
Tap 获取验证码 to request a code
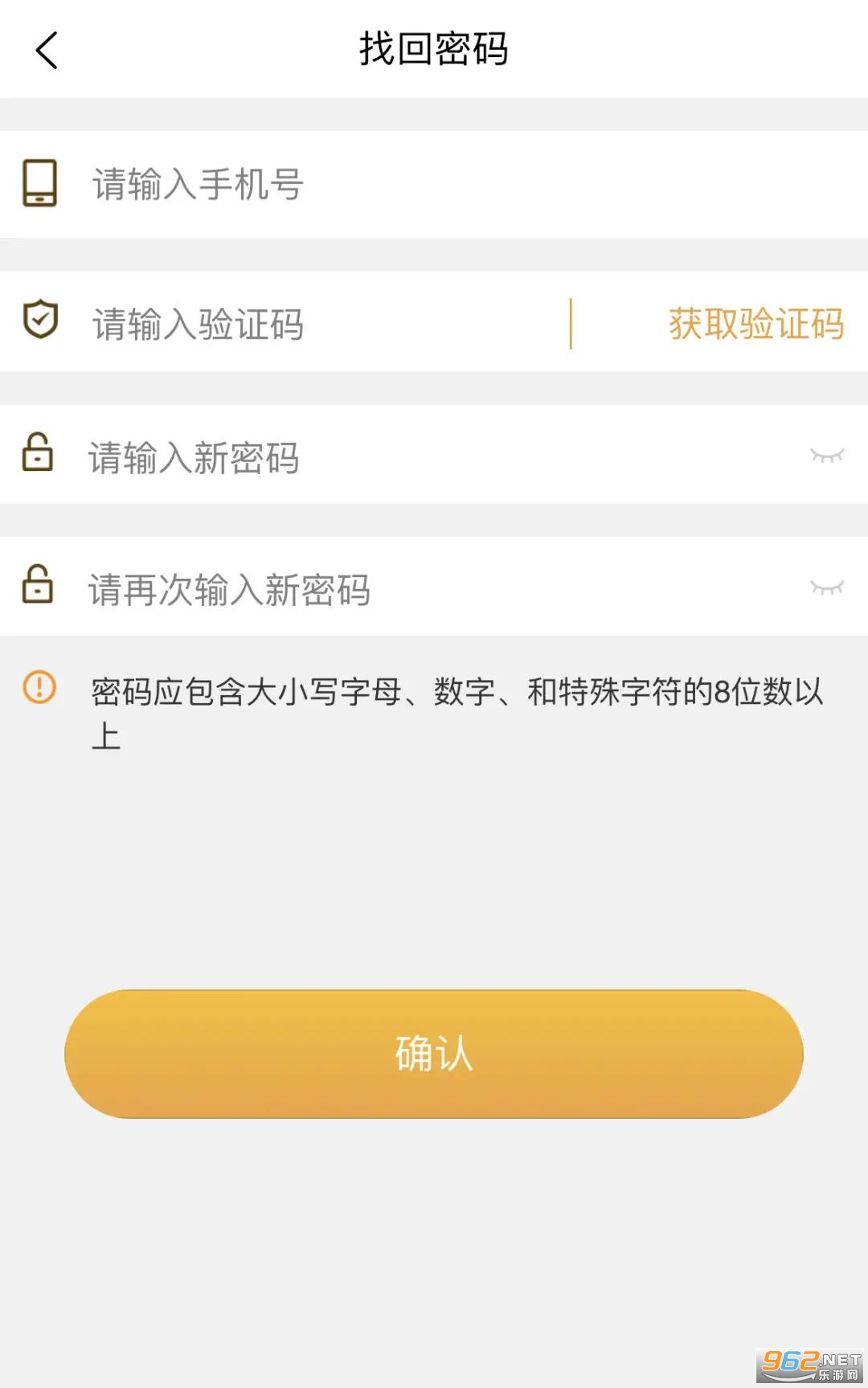click(x=754, y=323)
